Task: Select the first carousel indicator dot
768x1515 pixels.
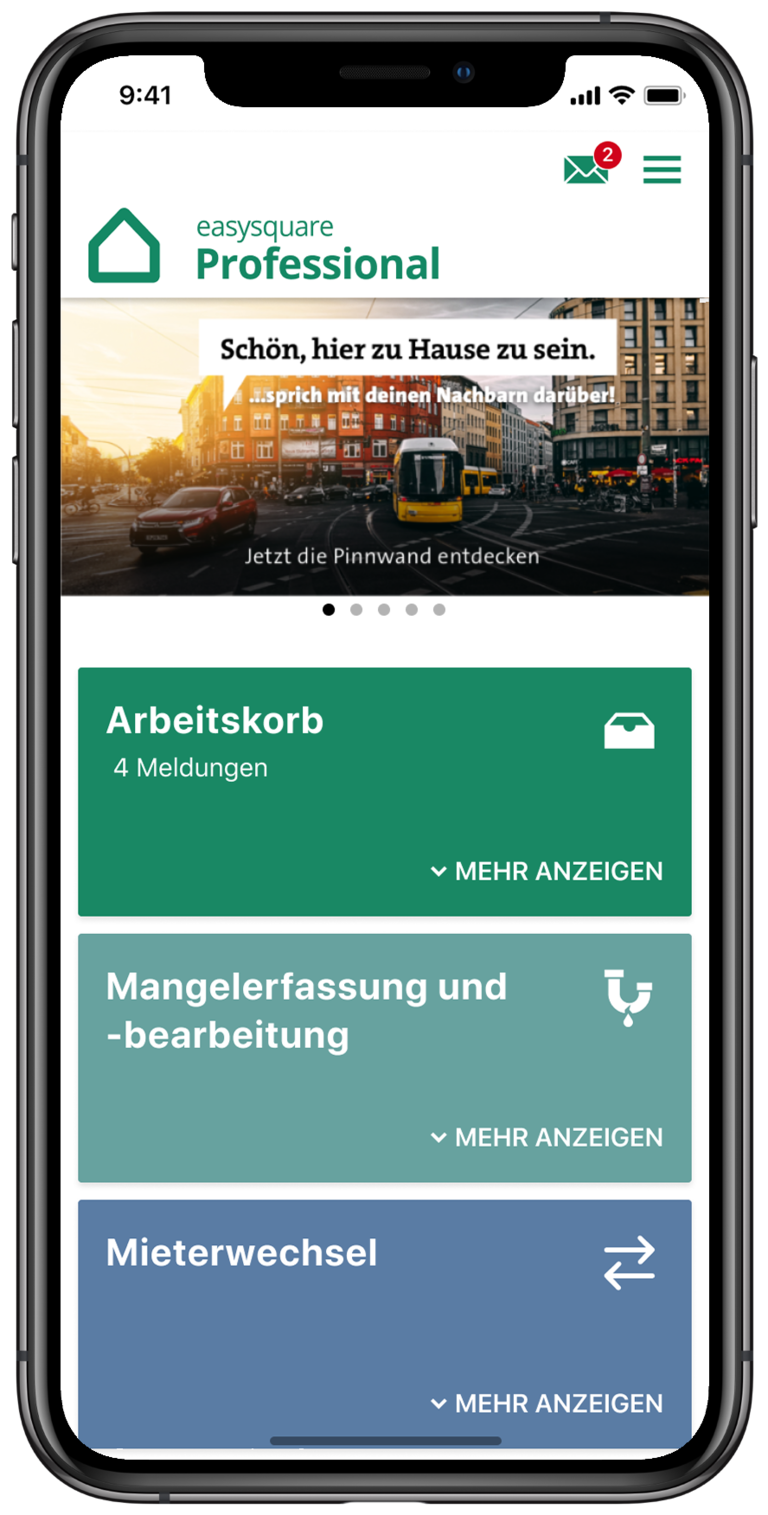Action: click(x=328, y=609)
